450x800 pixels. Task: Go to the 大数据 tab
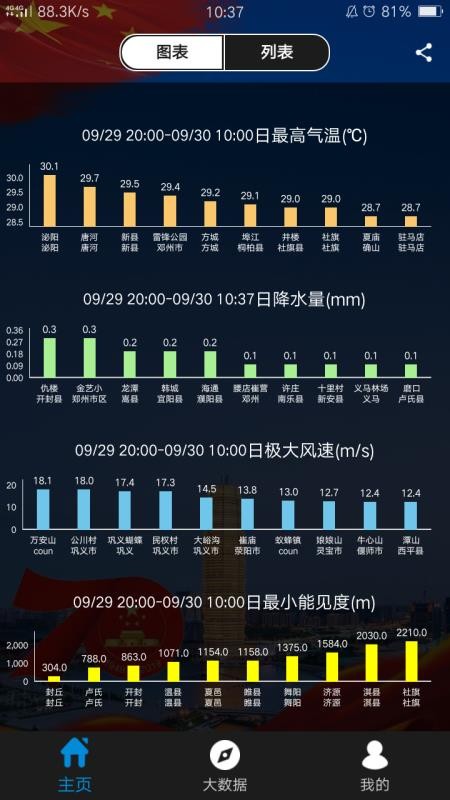(224, 764)
